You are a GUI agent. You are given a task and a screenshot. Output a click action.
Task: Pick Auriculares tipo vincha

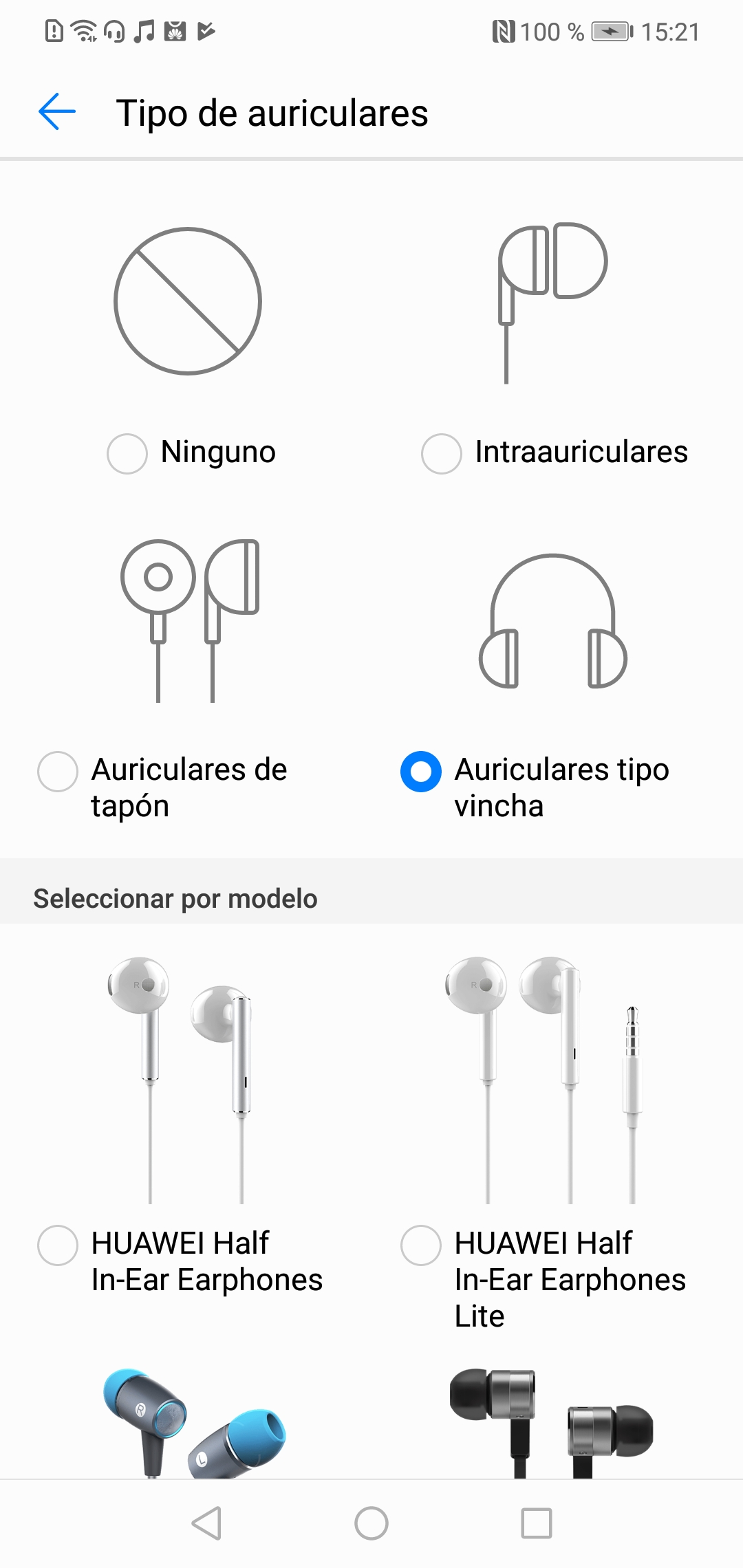(421, 772)
